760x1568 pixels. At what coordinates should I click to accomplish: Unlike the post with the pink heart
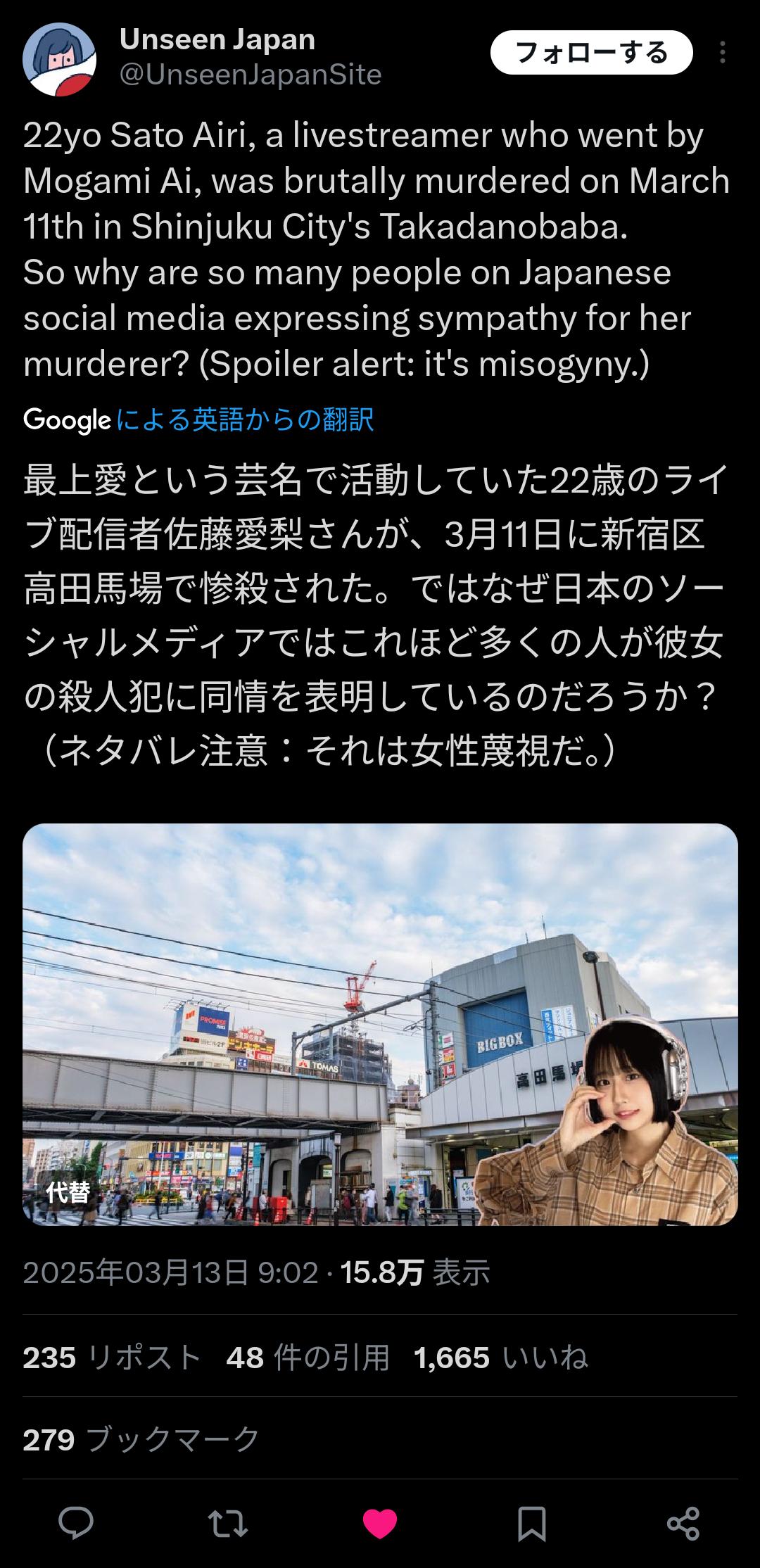tap(380, 1524)
